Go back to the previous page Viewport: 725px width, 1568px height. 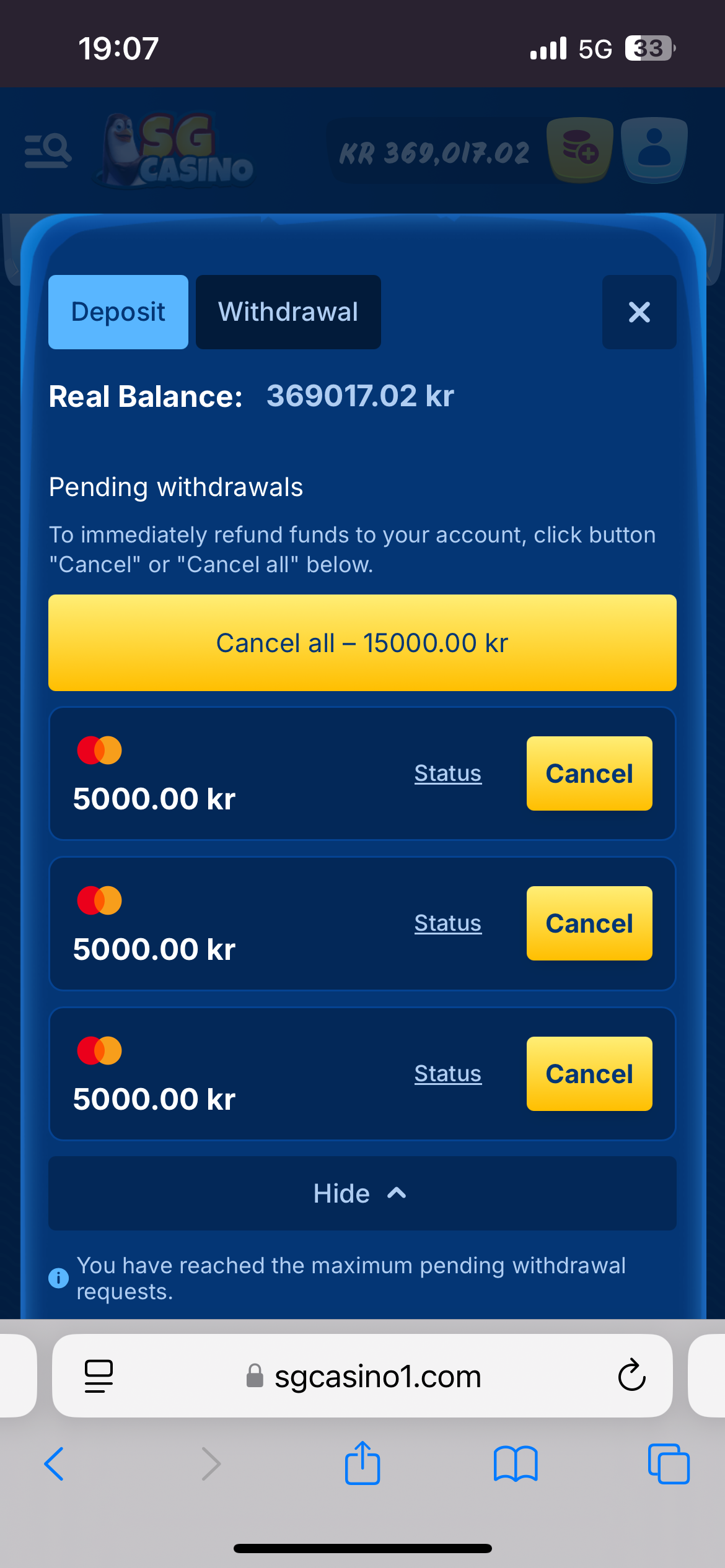(x=55, y=1464)
